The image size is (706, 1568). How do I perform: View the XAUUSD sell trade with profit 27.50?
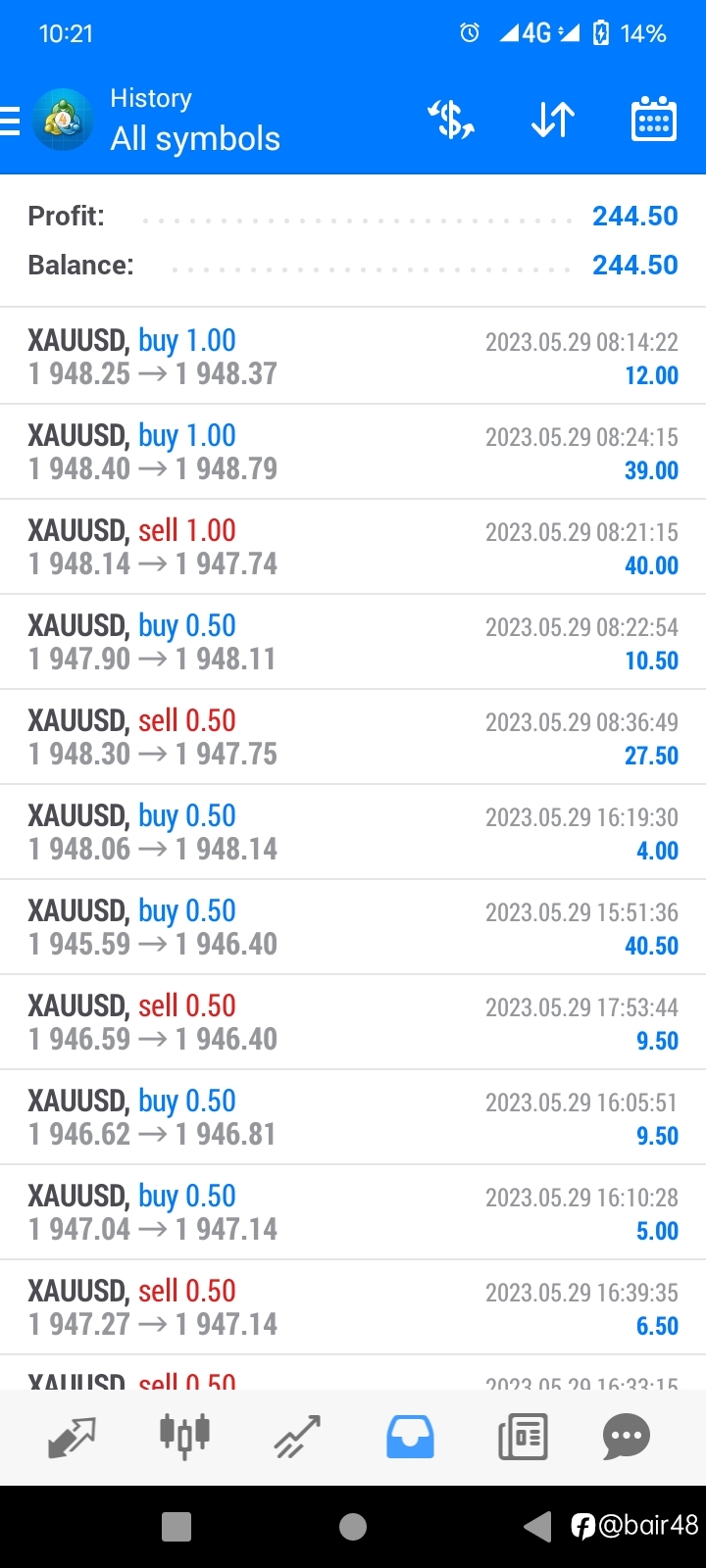[x=353, y=737]
